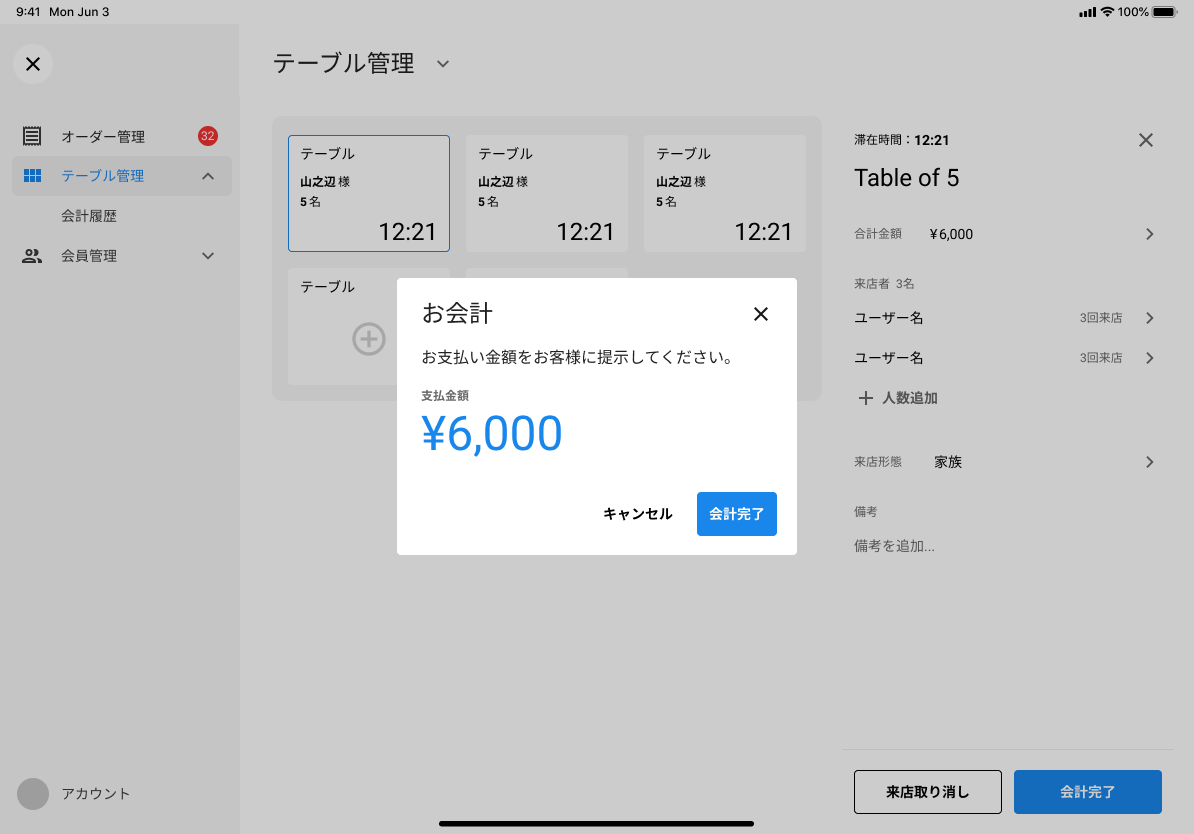Tap キャンセル in the checkout dialog
The image size is (1194, 834).
coord(638,514)
